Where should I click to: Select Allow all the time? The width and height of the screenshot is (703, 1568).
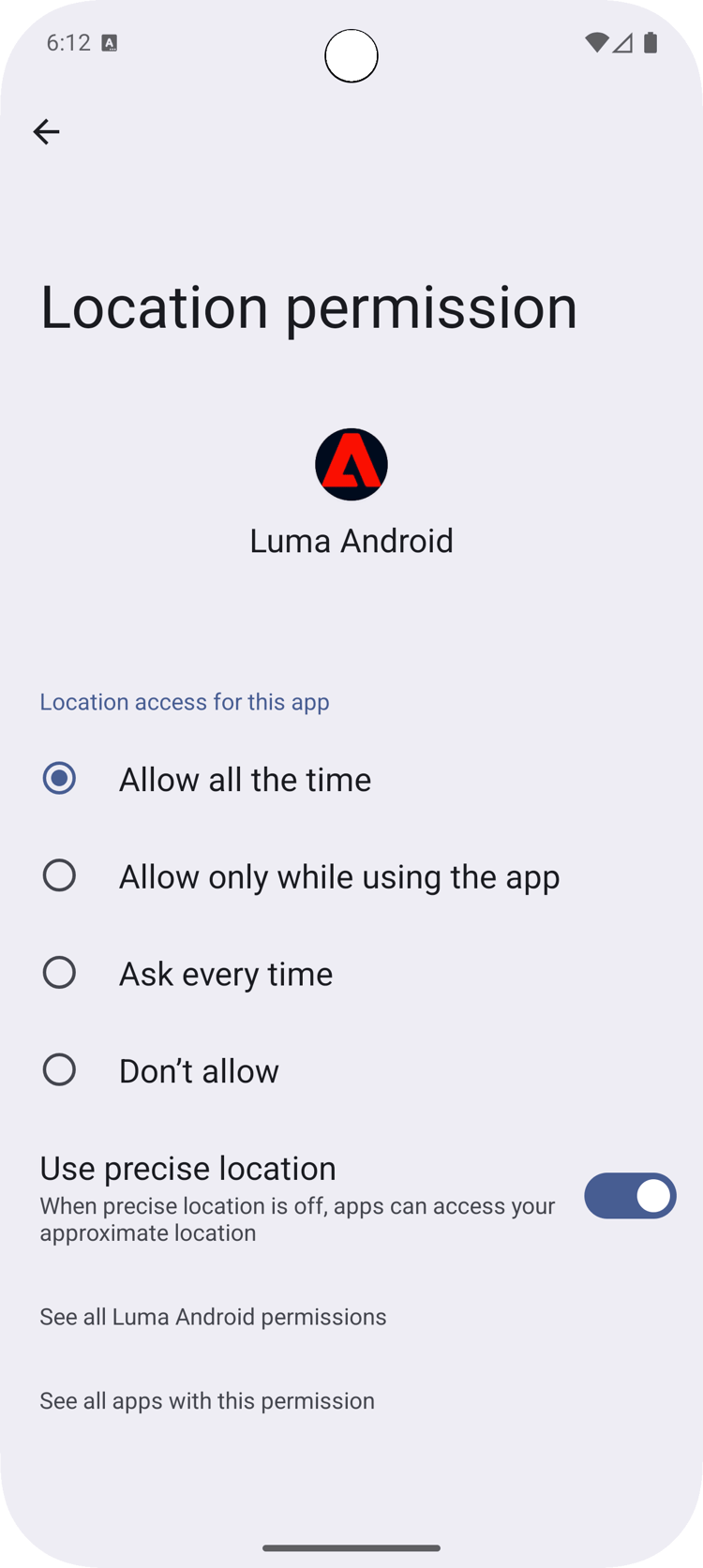point(59,779)
